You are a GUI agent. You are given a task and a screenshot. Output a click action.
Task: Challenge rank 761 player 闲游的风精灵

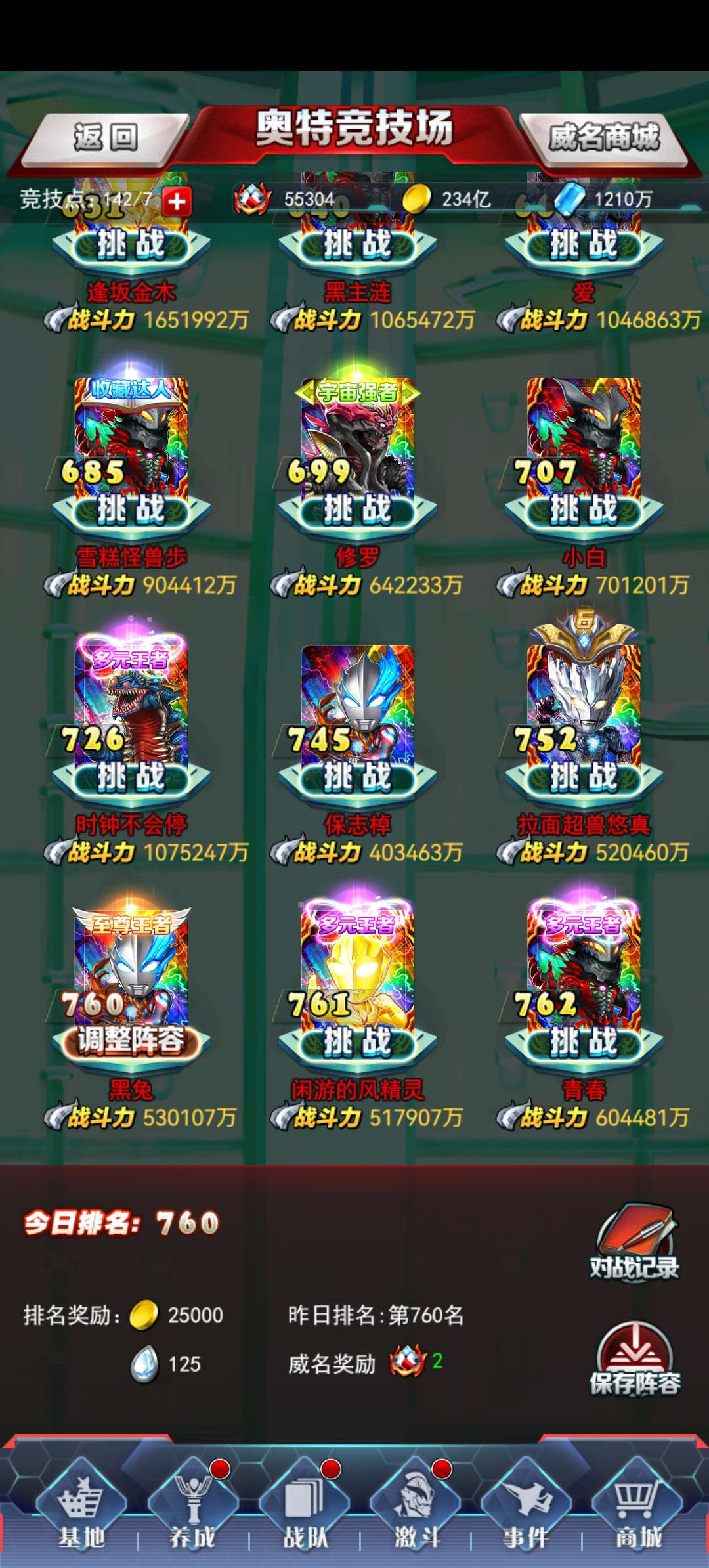357,1042
